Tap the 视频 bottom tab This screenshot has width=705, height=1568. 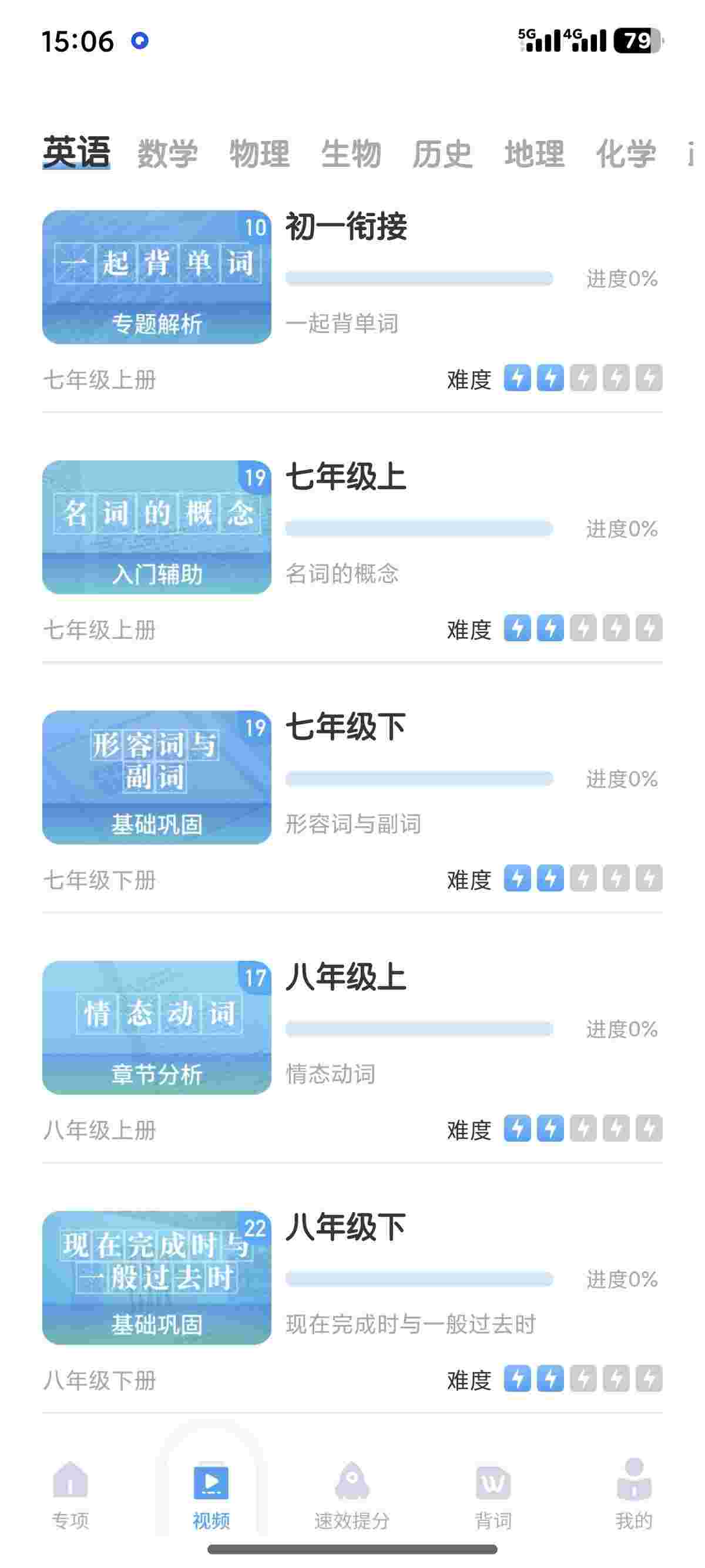tap(211, 1495)
